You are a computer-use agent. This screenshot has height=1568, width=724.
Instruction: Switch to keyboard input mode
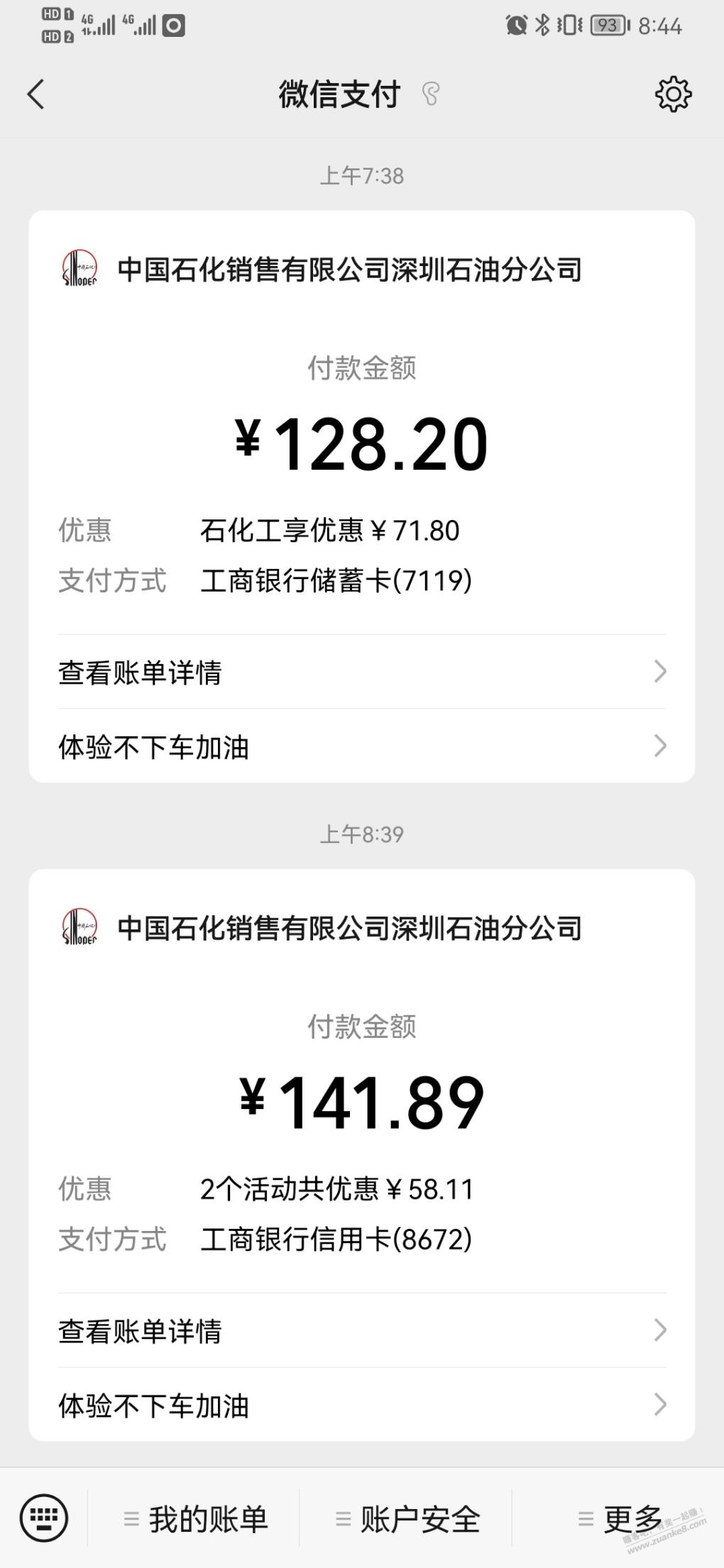[44, 1518]
